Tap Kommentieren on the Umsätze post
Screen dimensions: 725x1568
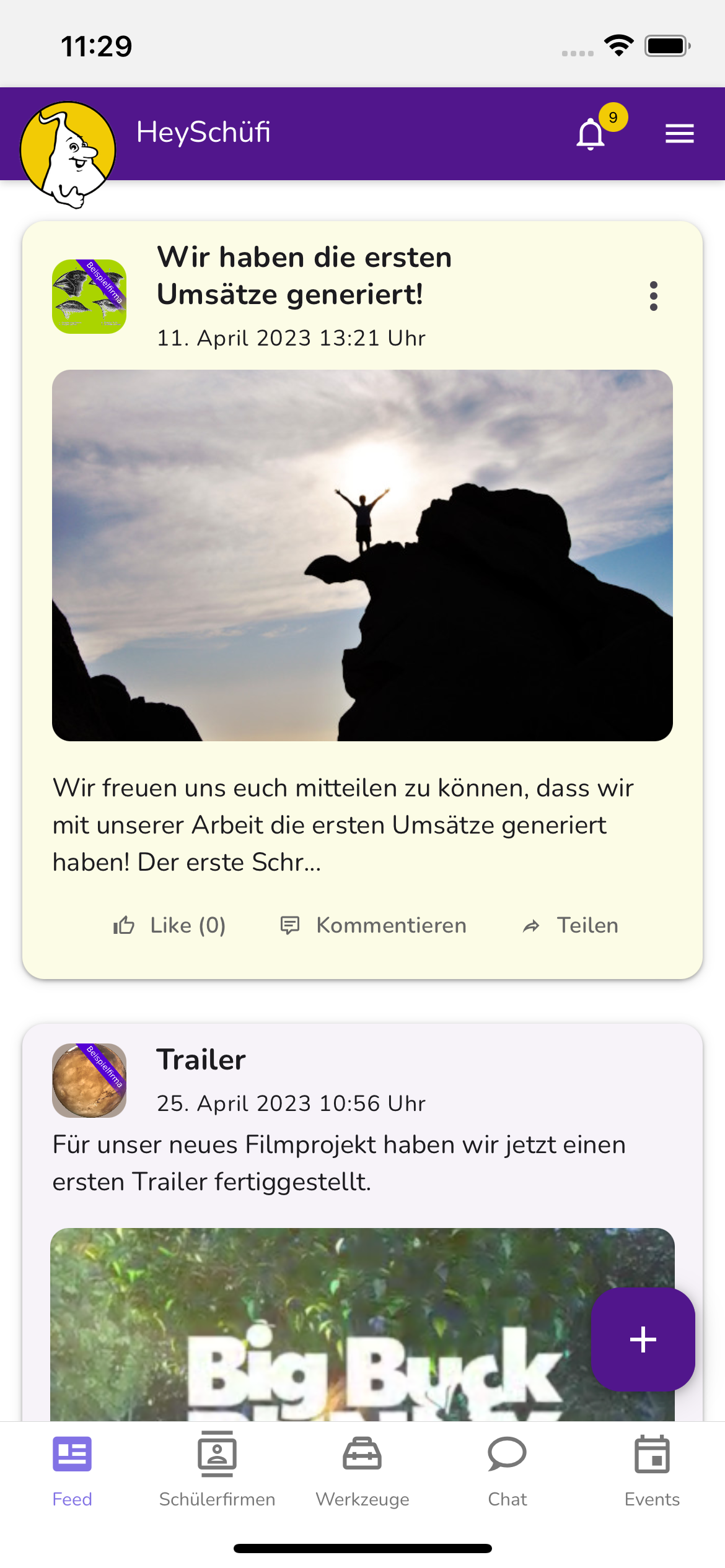(373, 925)
